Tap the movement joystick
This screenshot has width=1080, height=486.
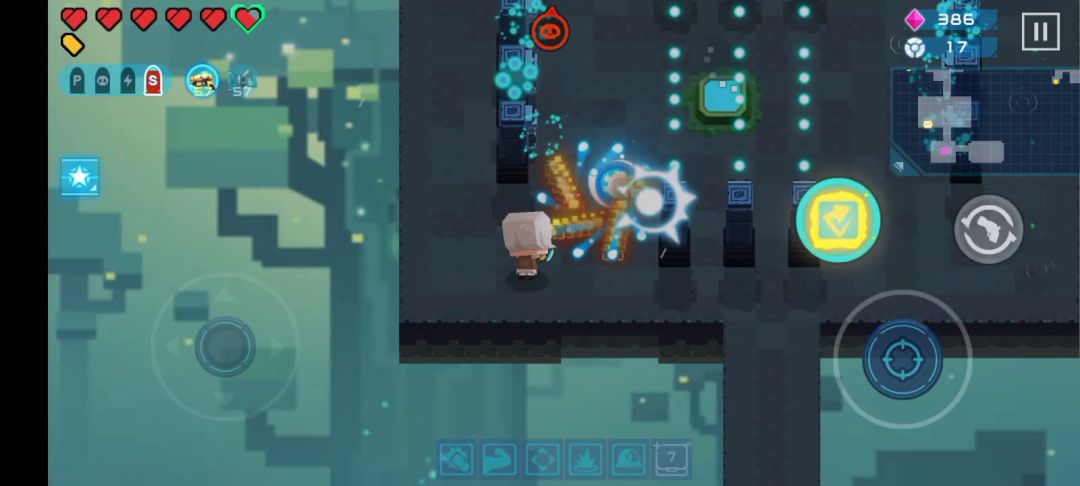(x=225, y=346)
